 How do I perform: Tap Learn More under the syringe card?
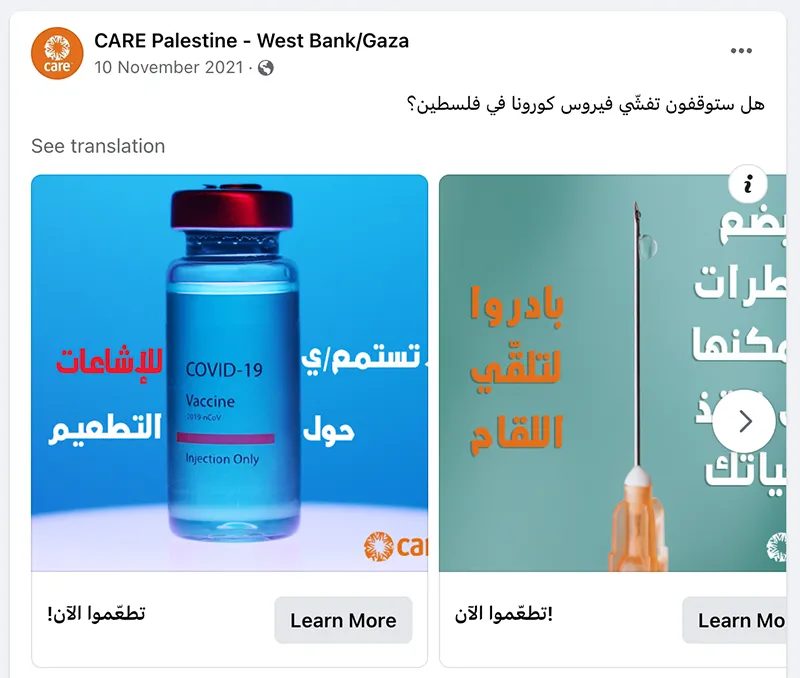click(x=740, y=620)
